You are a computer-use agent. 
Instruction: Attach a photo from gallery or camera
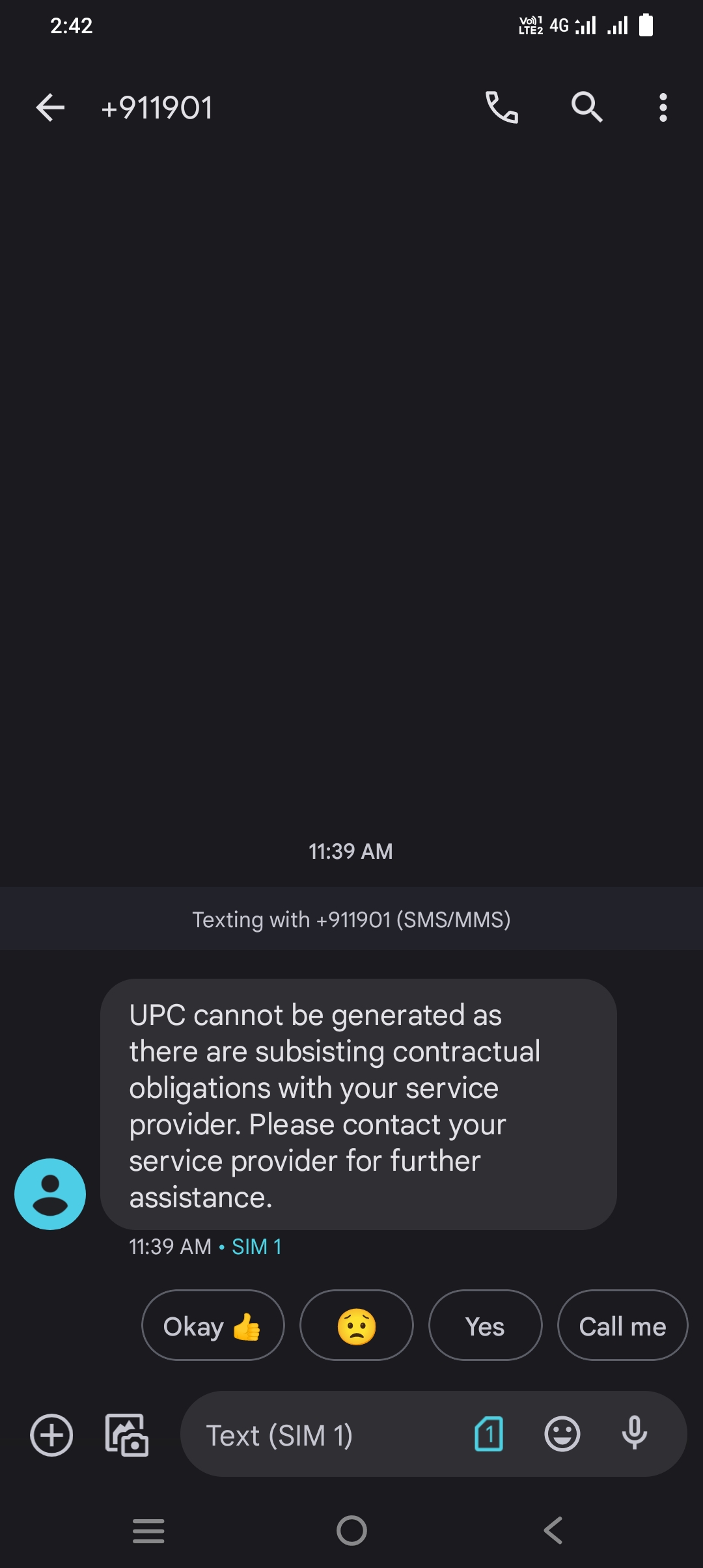127,1435
